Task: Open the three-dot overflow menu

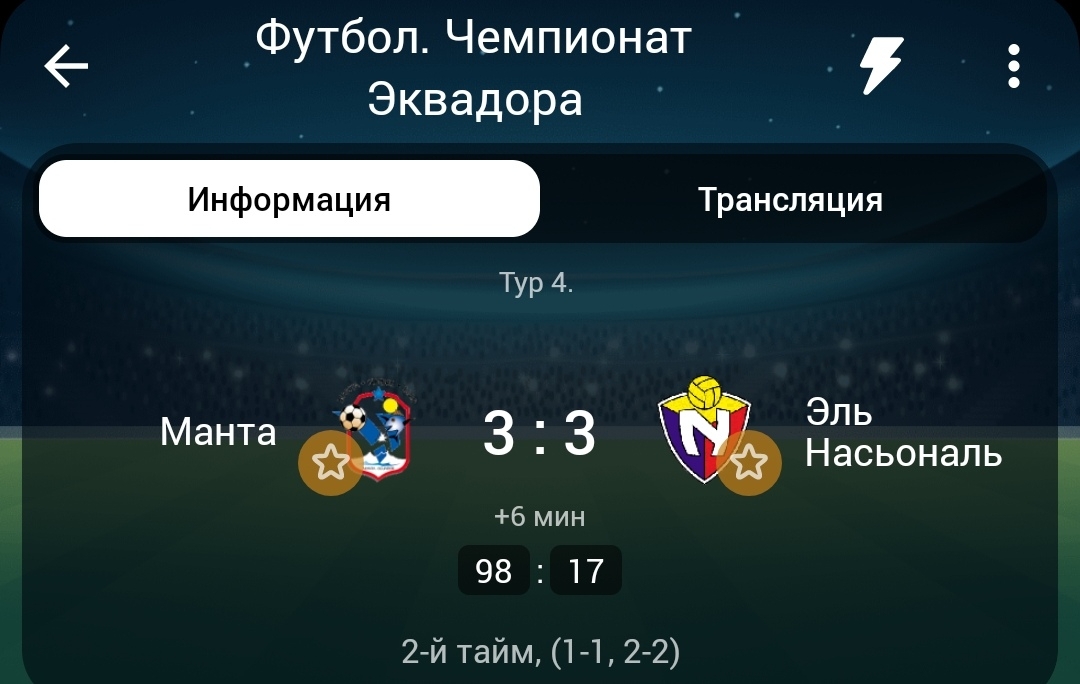Action: coord(1013,66)
